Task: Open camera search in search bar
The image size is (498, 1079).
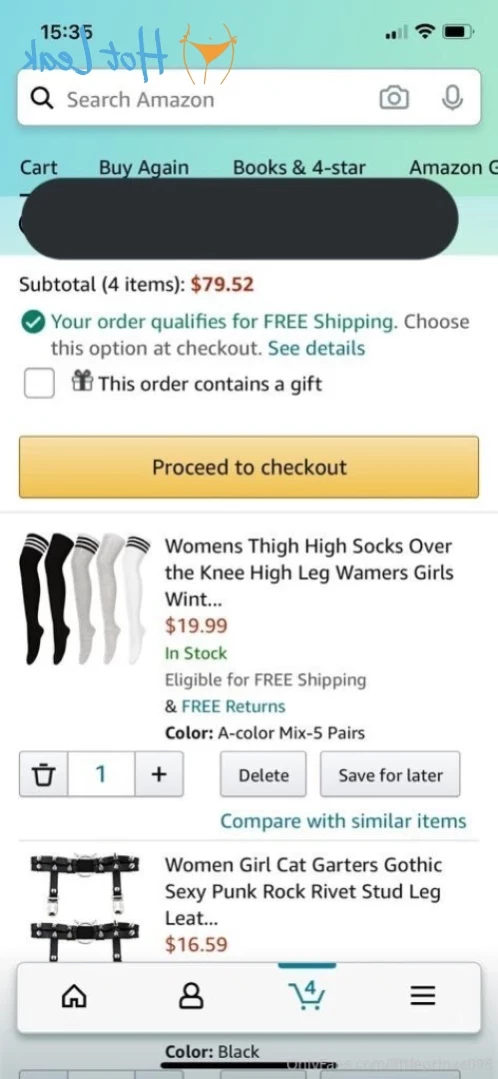Action: click(x=394, y=99)
